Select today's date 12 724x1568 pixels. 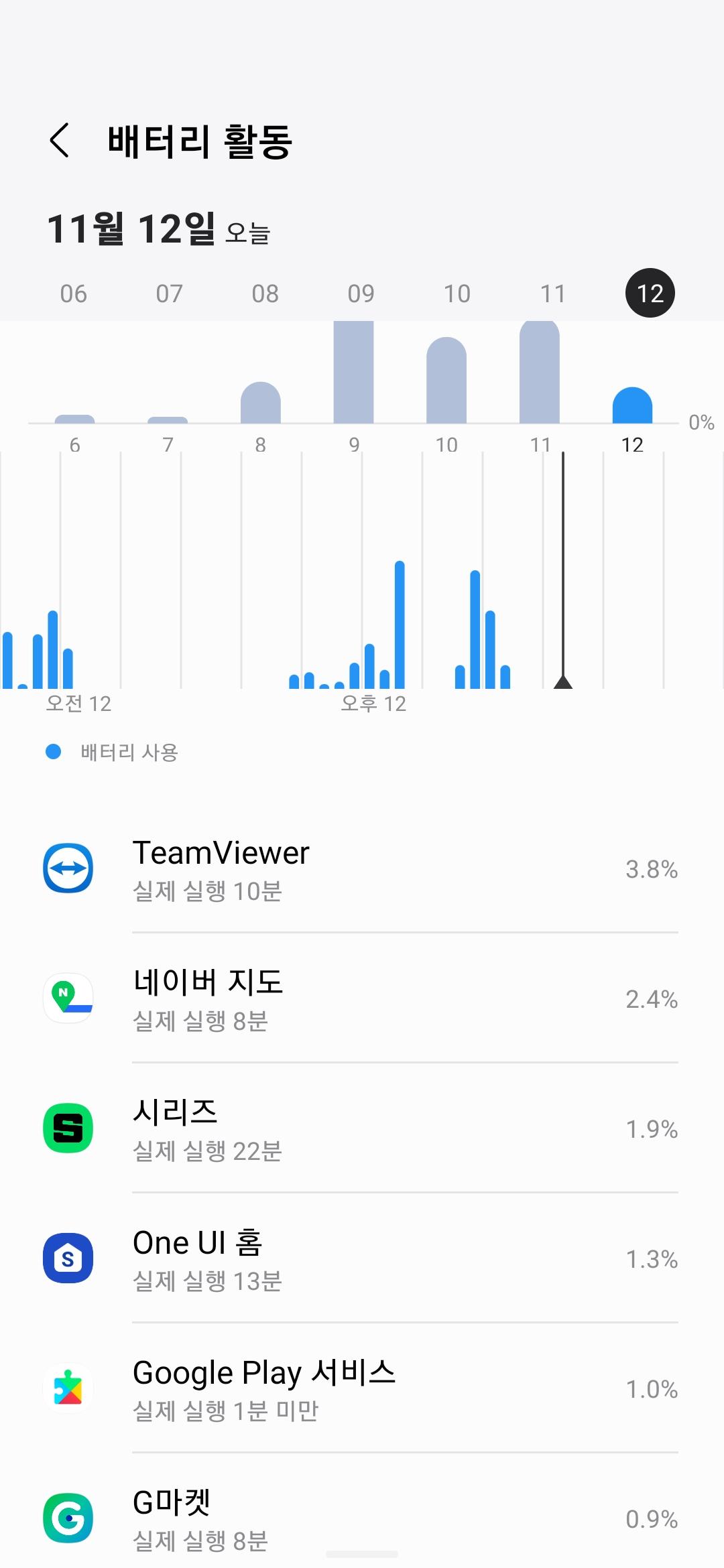[x=650, y=293]
